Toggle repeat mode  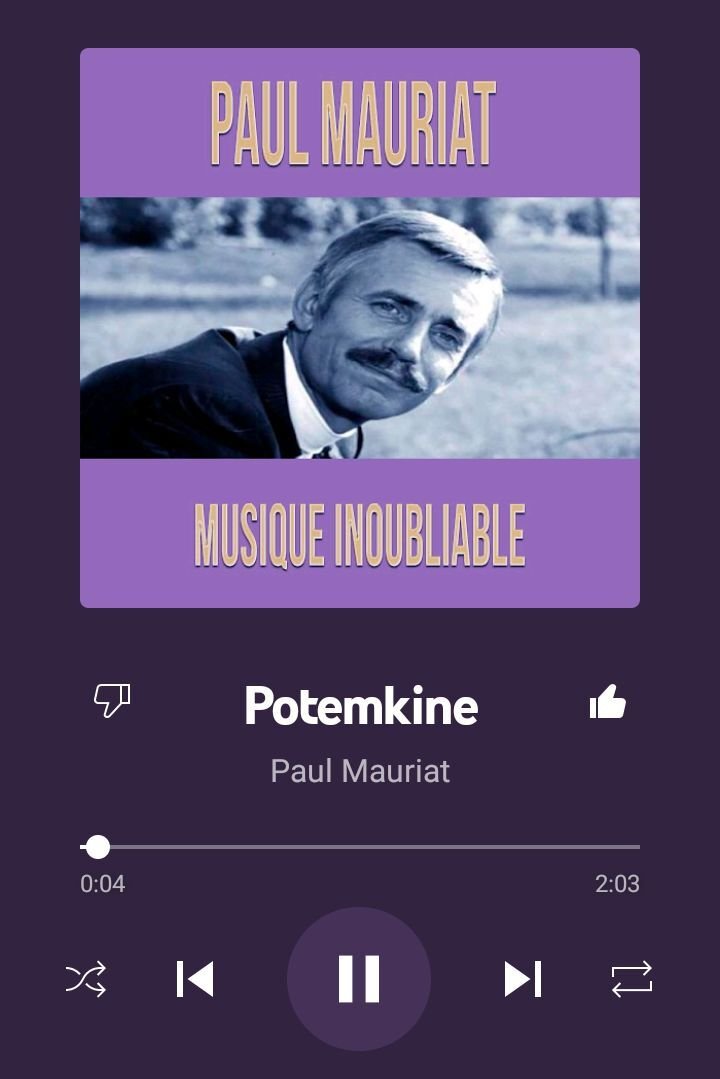631,979
